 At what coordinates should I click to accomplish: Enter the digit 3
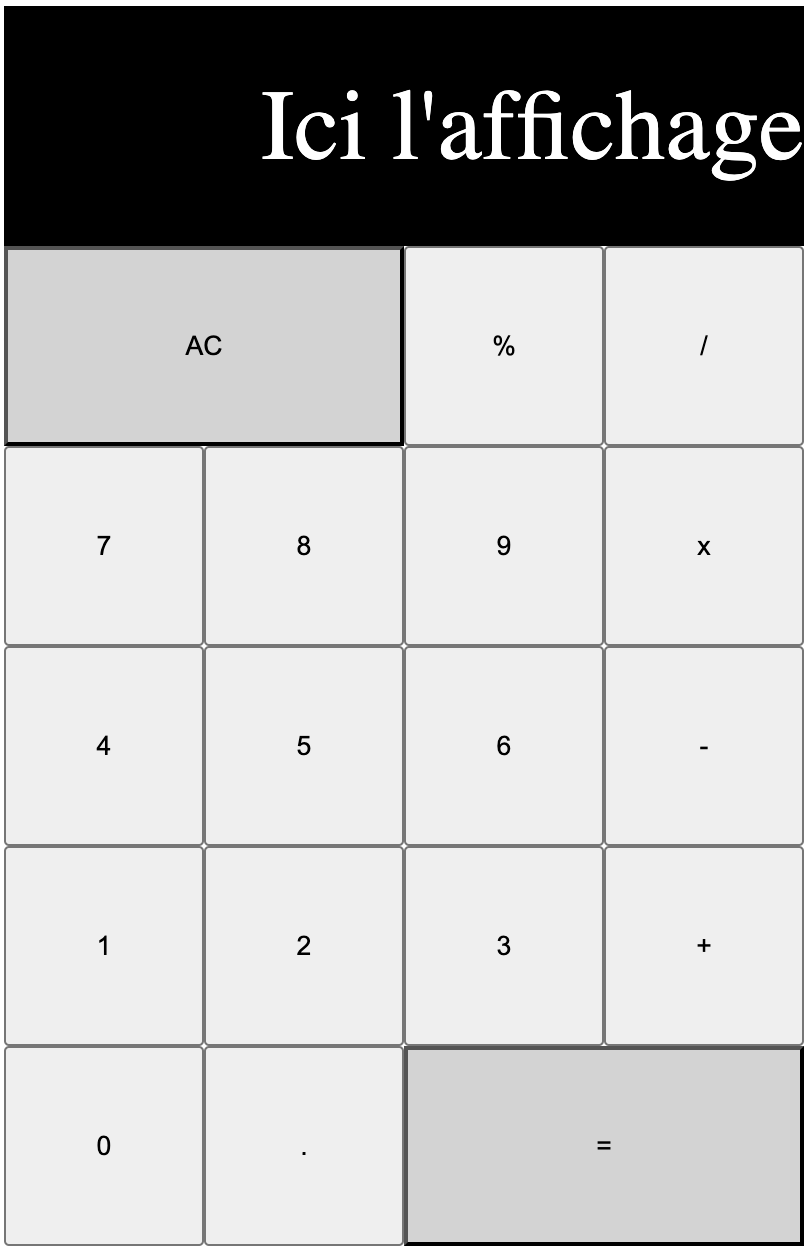(504, 946)
